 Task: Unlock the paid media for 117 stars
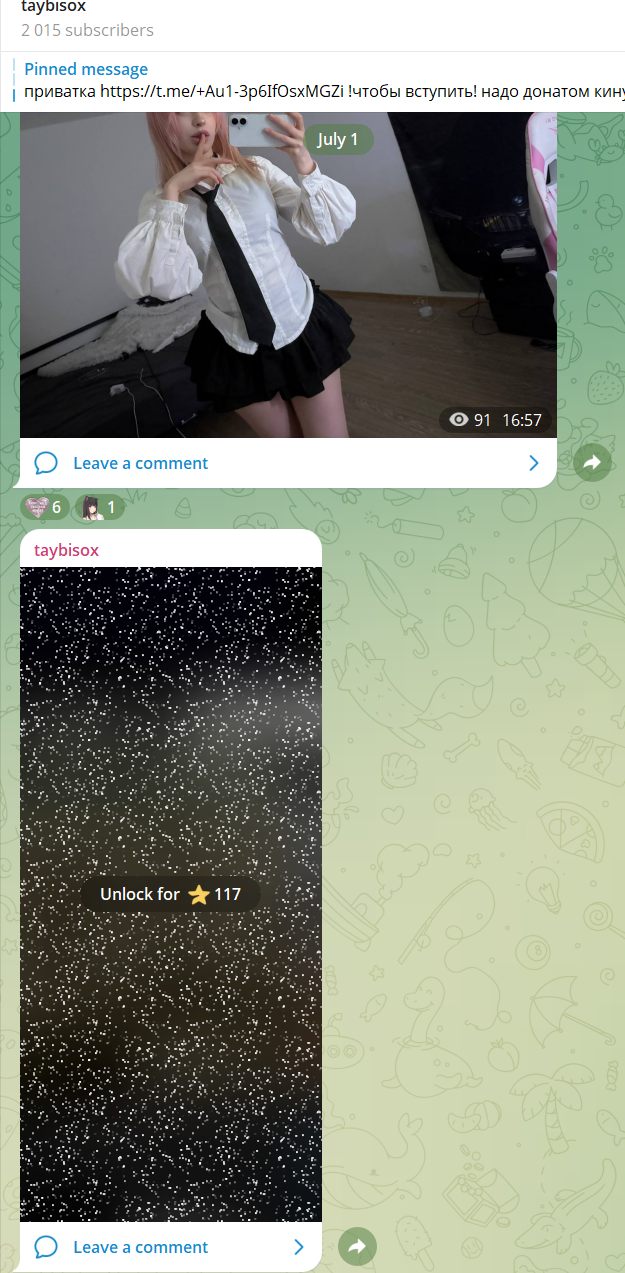coord(171,894)
